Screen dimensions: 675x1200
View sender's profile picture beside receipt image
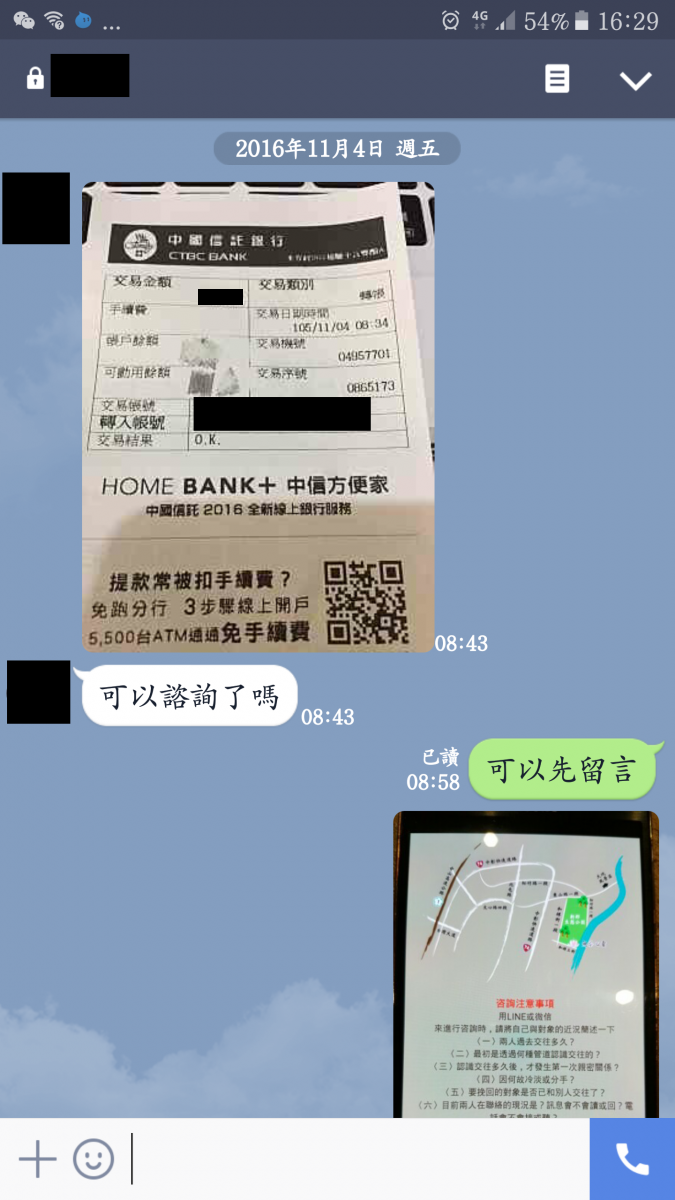(x=36, y=209)
